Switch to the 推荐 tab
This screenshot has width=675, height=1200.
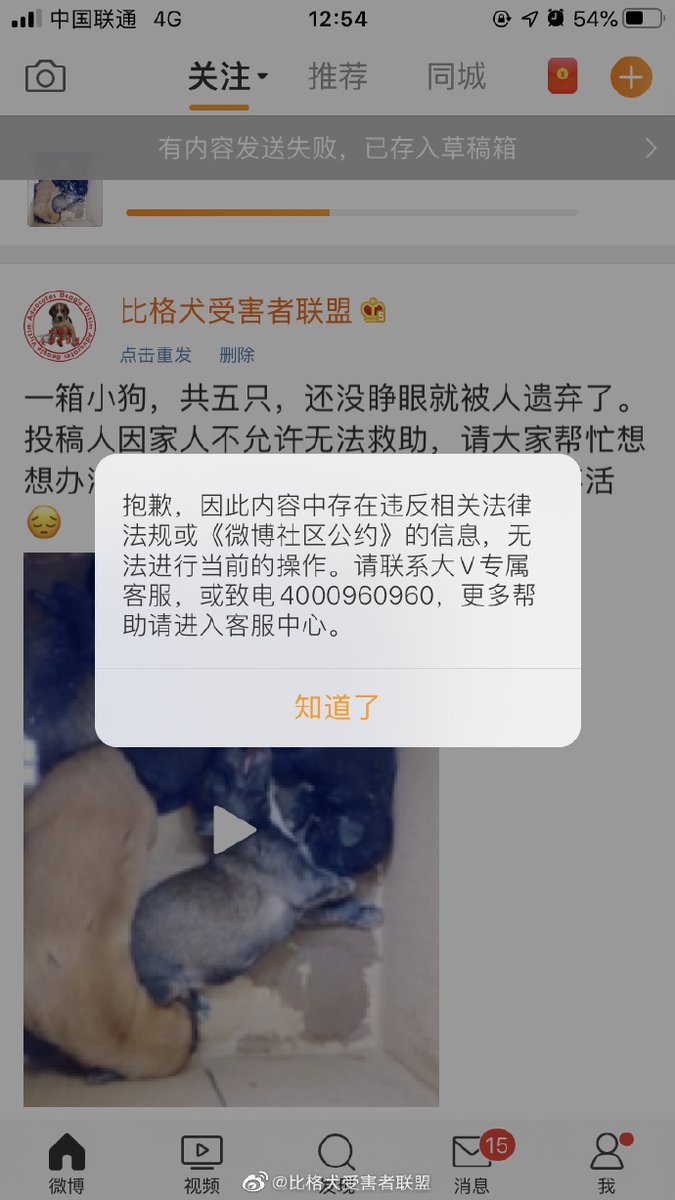click(337, 77)
